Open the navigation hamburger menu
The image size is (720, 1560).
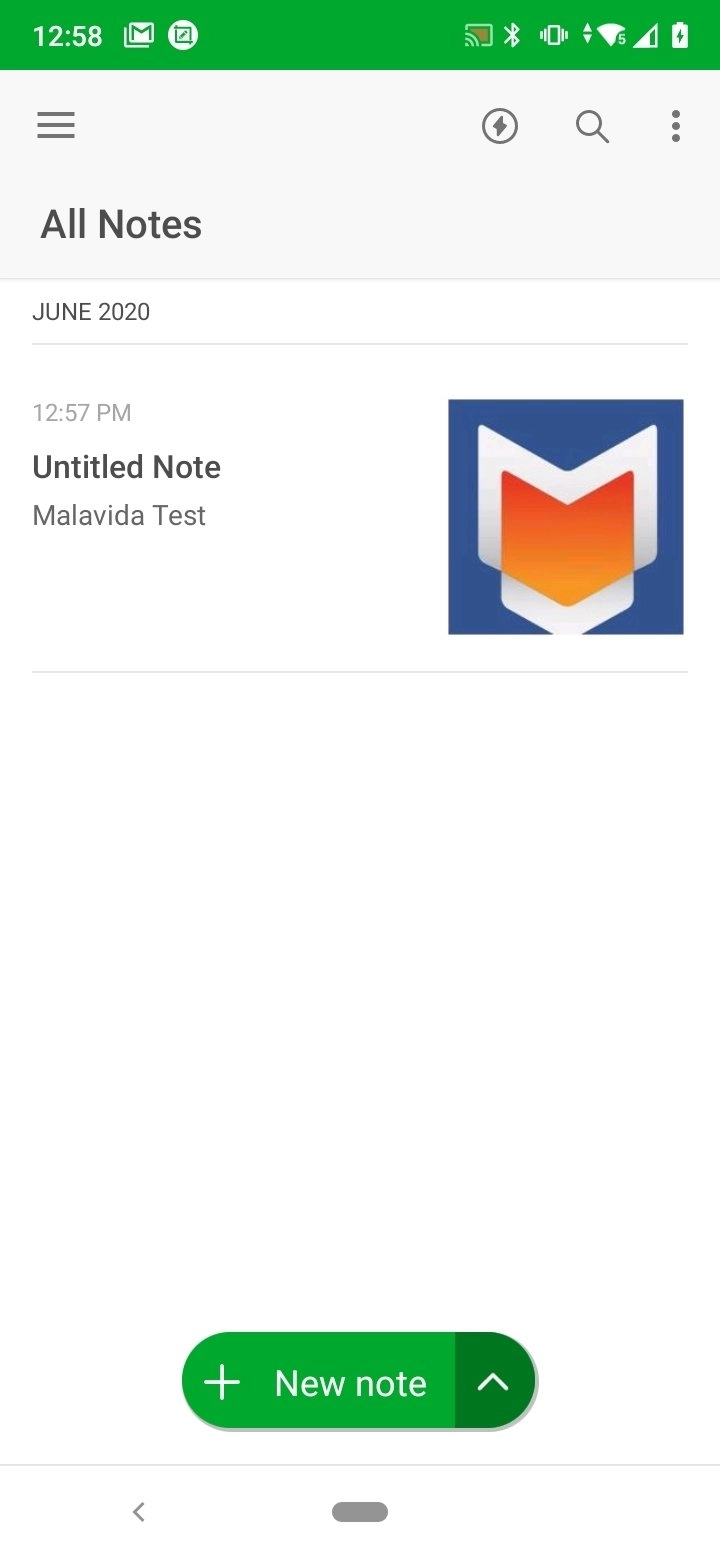(55, 125)
